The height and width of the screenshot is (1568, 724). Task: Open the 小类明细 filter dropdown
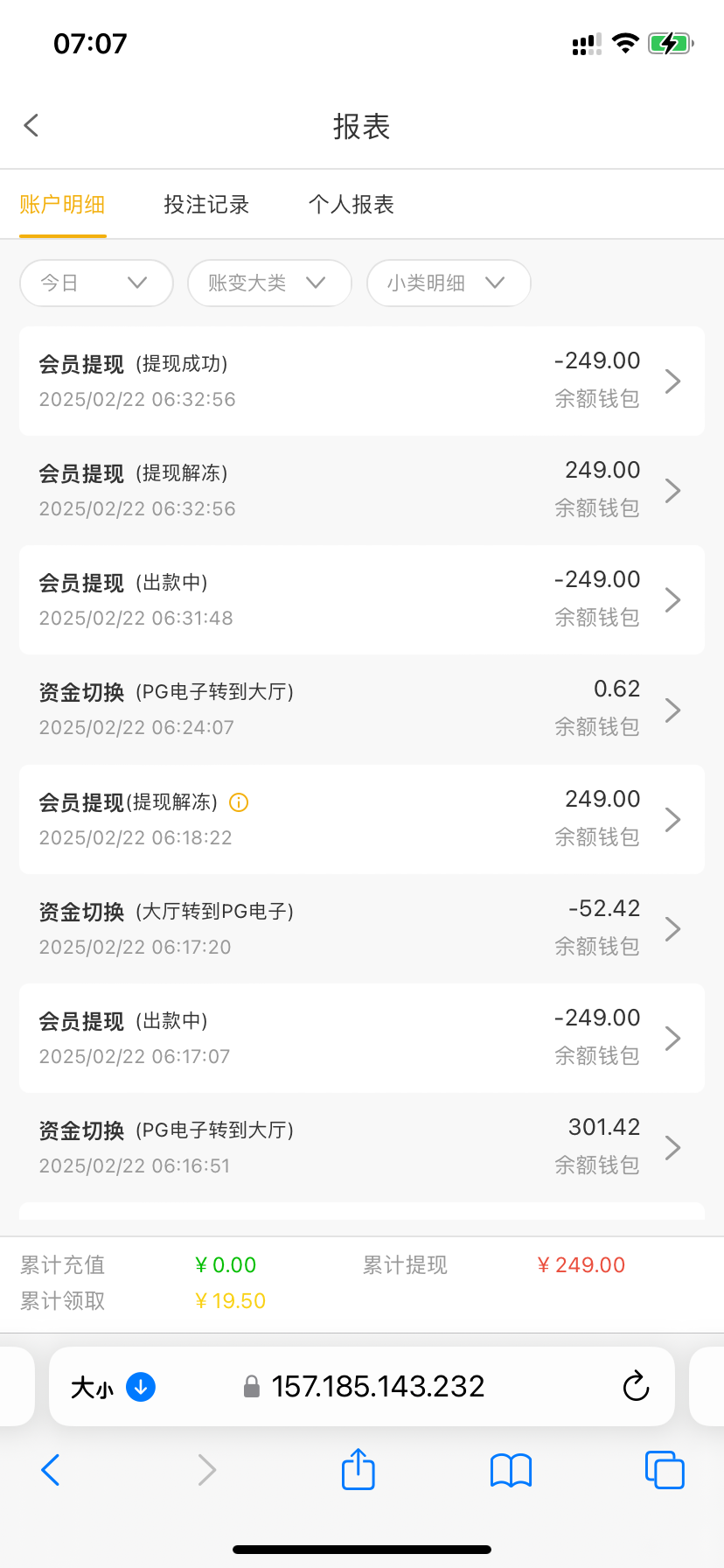point(449,283)
